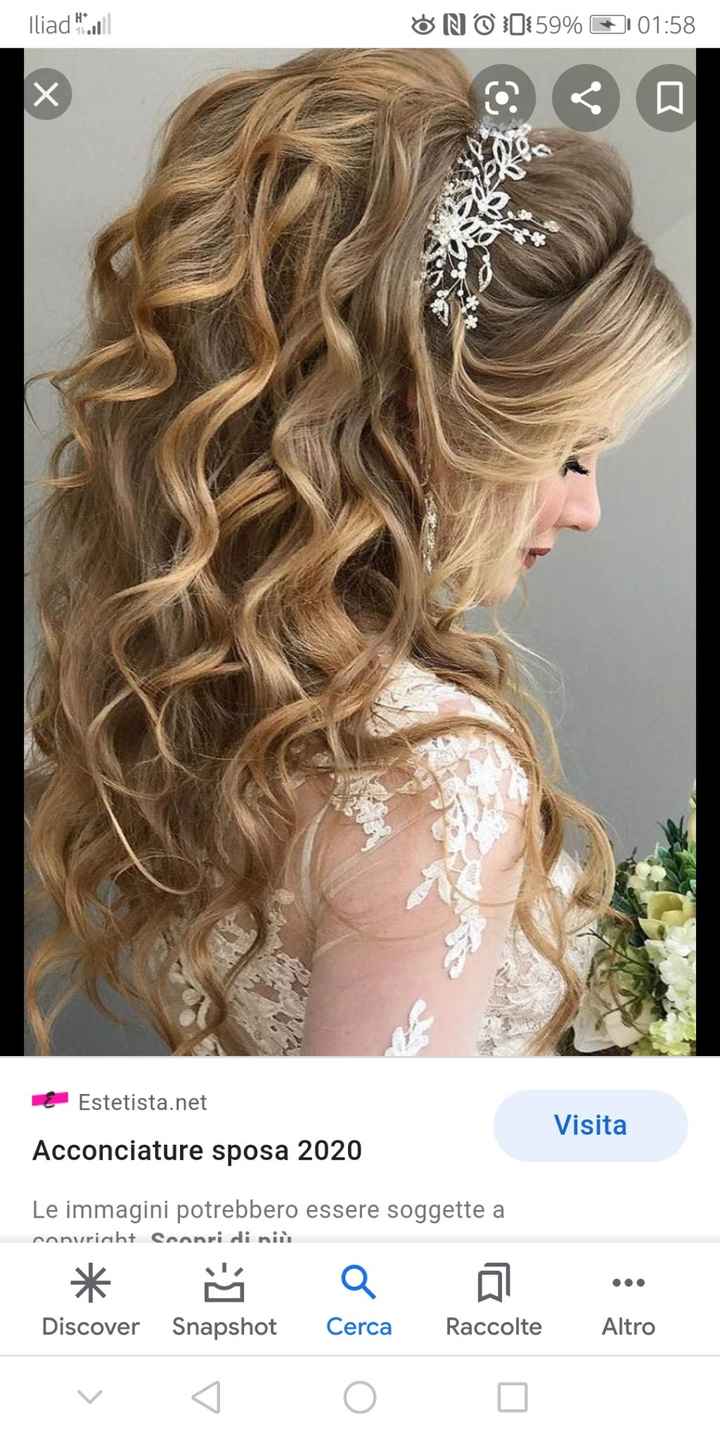The width and height of the screenshot is (720, 1440).
Task: Share this hairstyle image
Action: (x=585, y=97)
